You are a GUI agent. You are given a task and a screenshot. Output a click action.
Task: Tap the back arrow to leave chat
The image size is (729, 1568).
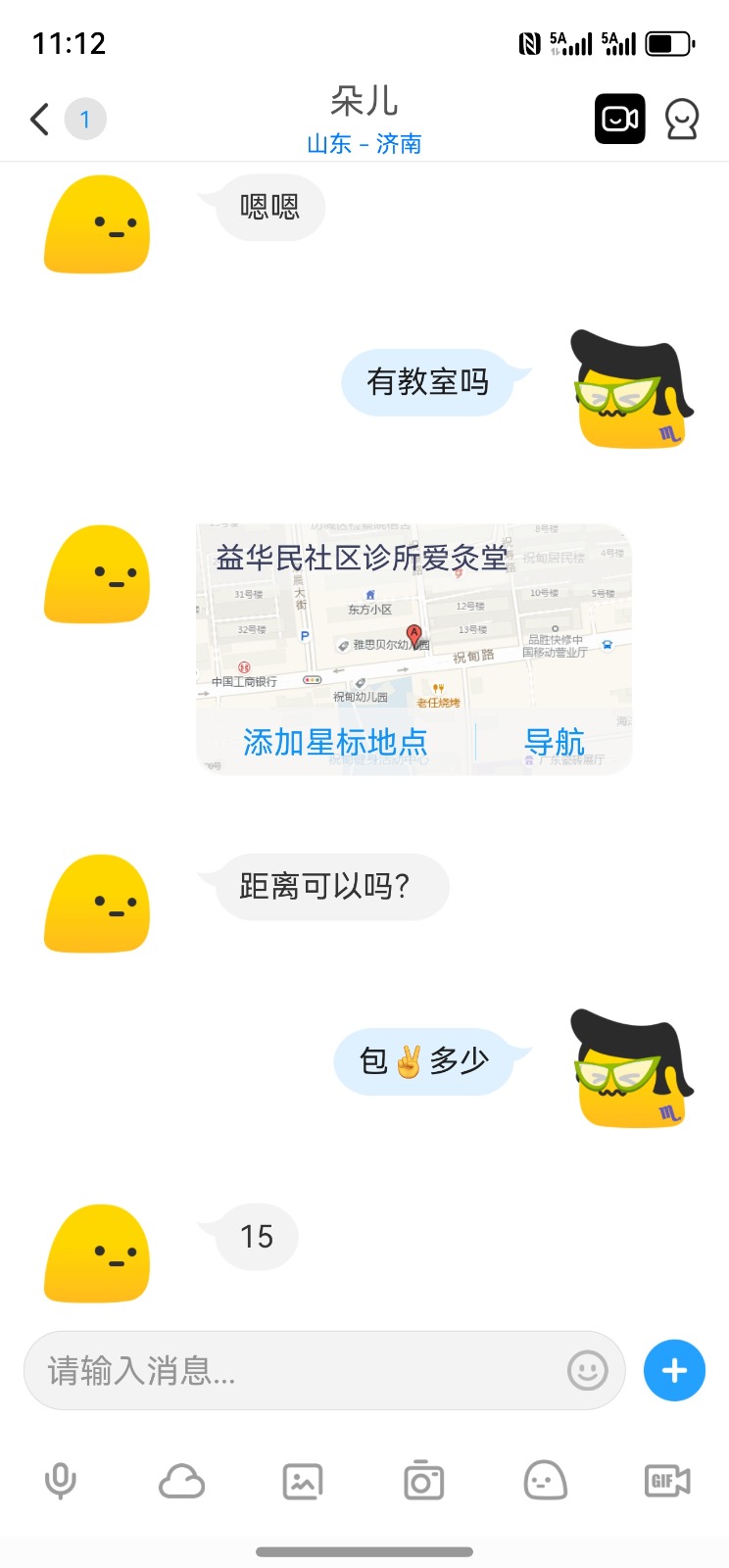click(37, 118)
